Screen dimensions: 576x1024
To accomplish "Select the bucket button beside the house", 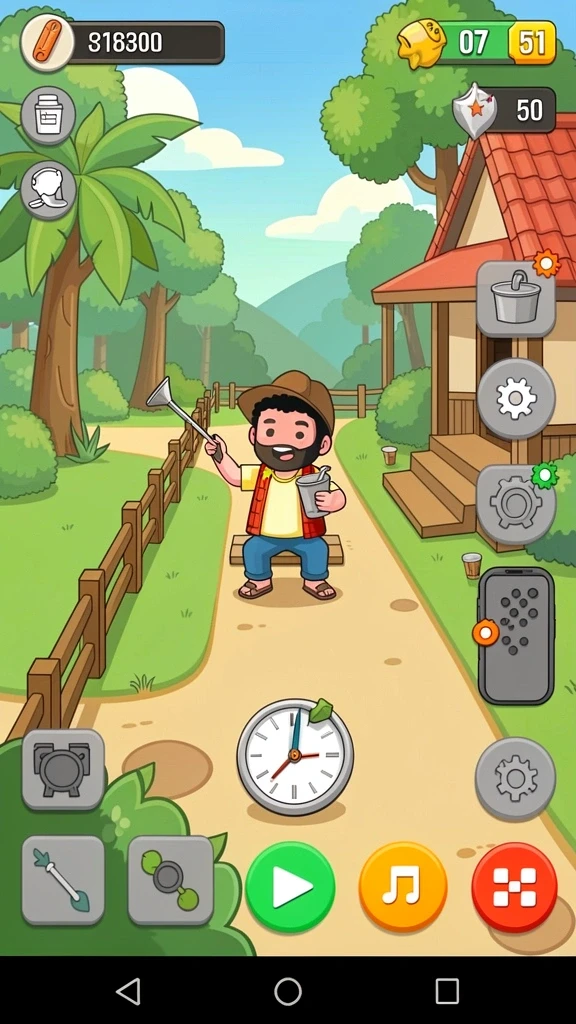I will pos(516,300).
